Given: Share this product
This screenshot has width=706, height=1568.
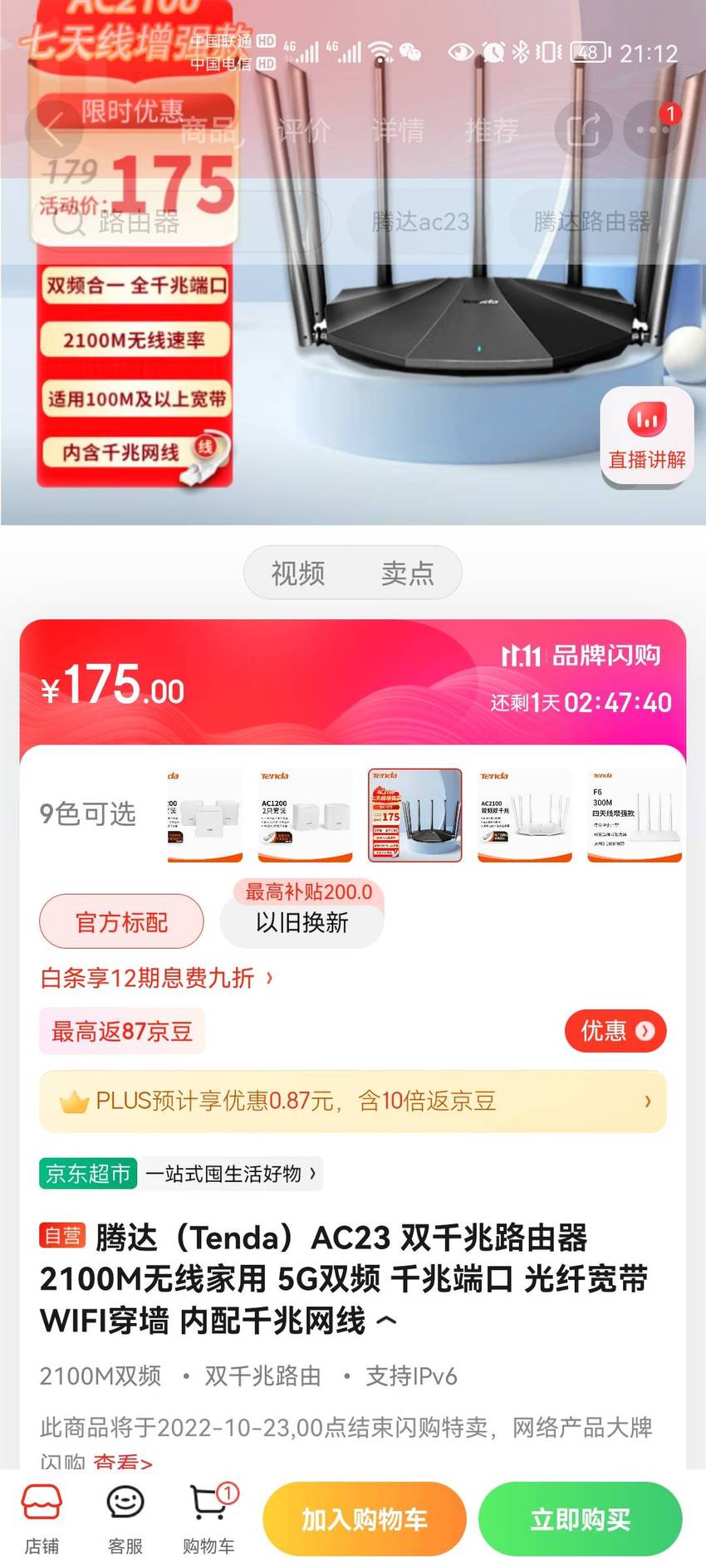Looking at the screenshot, I should point(583,129).
